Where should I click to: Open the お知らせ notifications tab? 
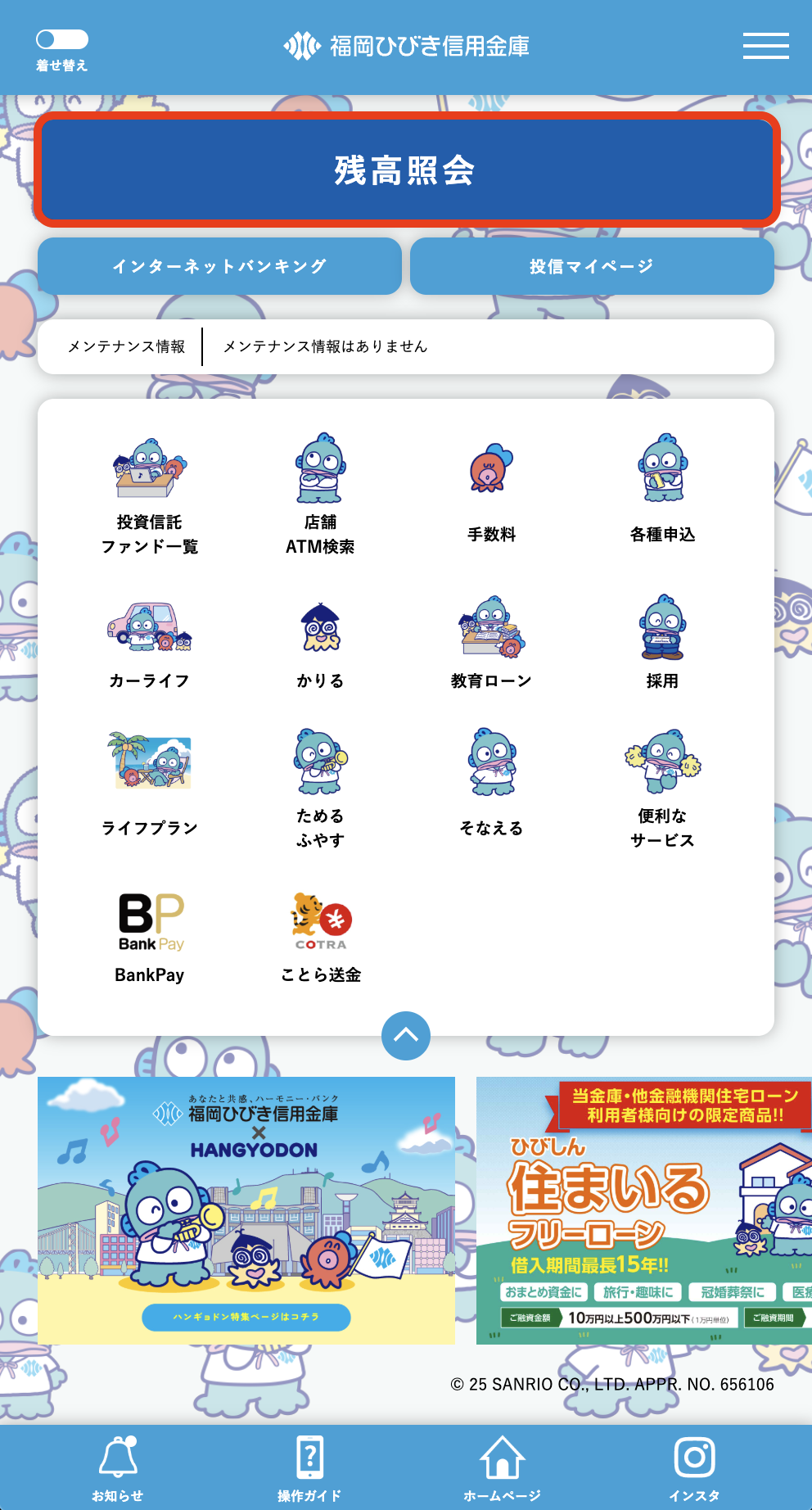coord(118,1468)
